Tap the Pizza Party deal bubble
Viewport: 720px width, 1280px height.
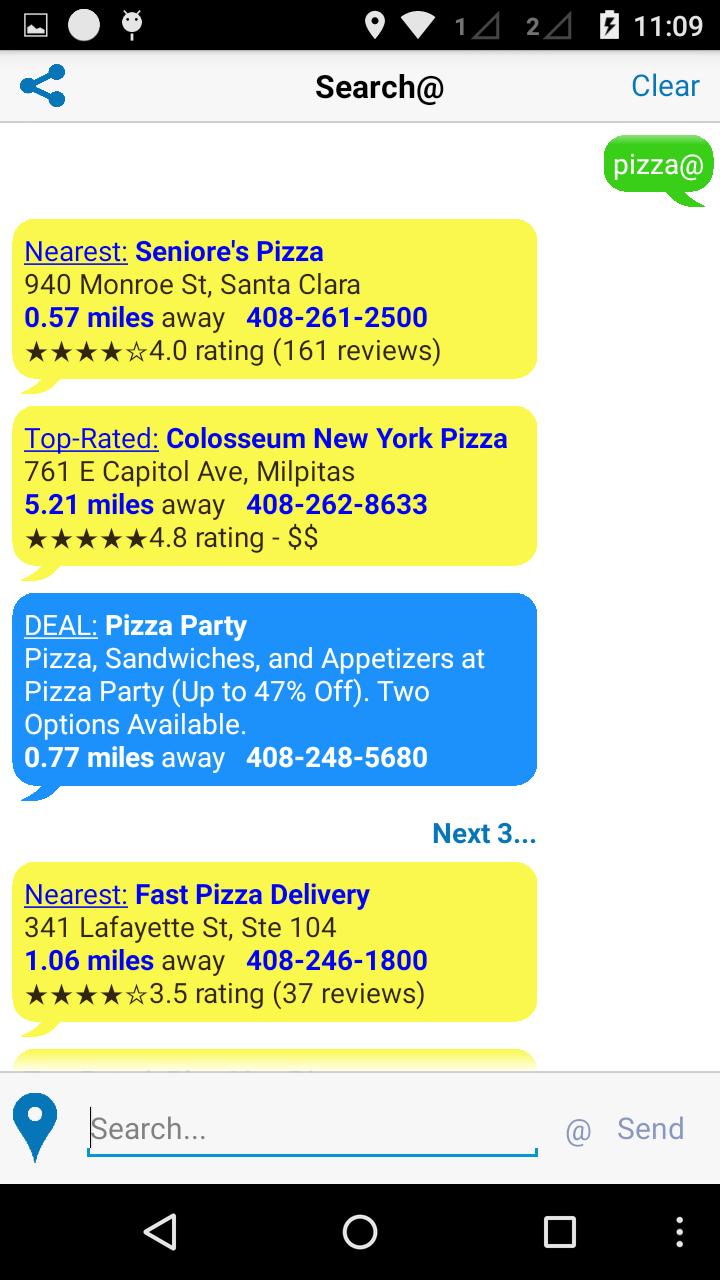(x=274, y=690)
